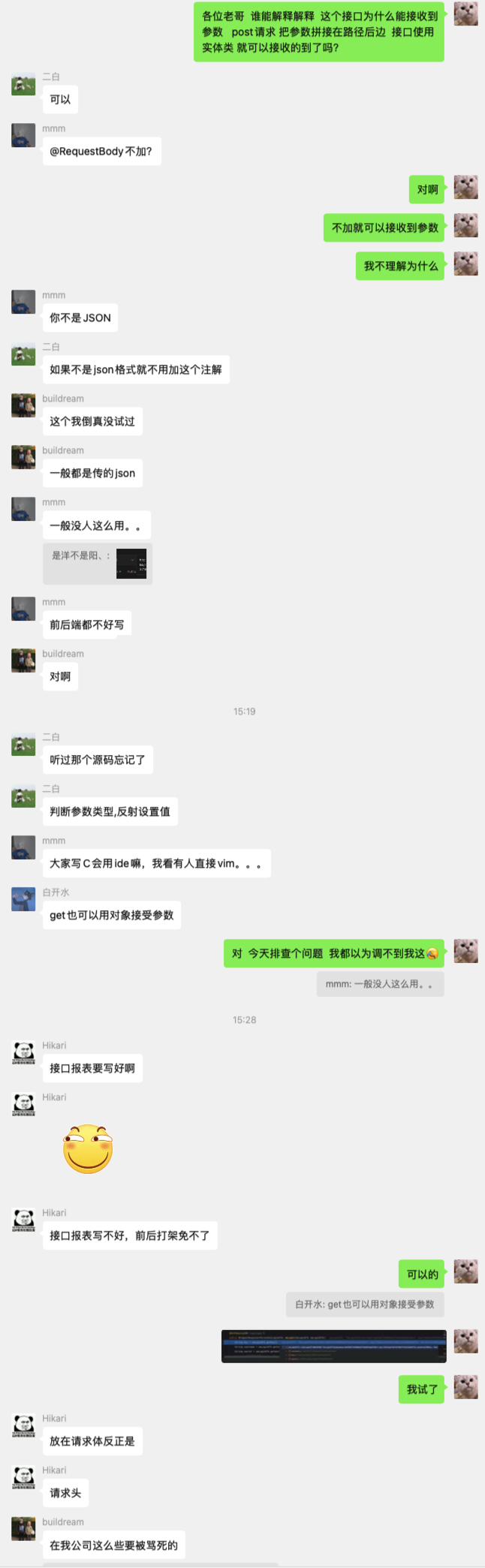Jump to quoted message mmm: 一般没人这么用
Screen dimensions: 485x1568
380,983
